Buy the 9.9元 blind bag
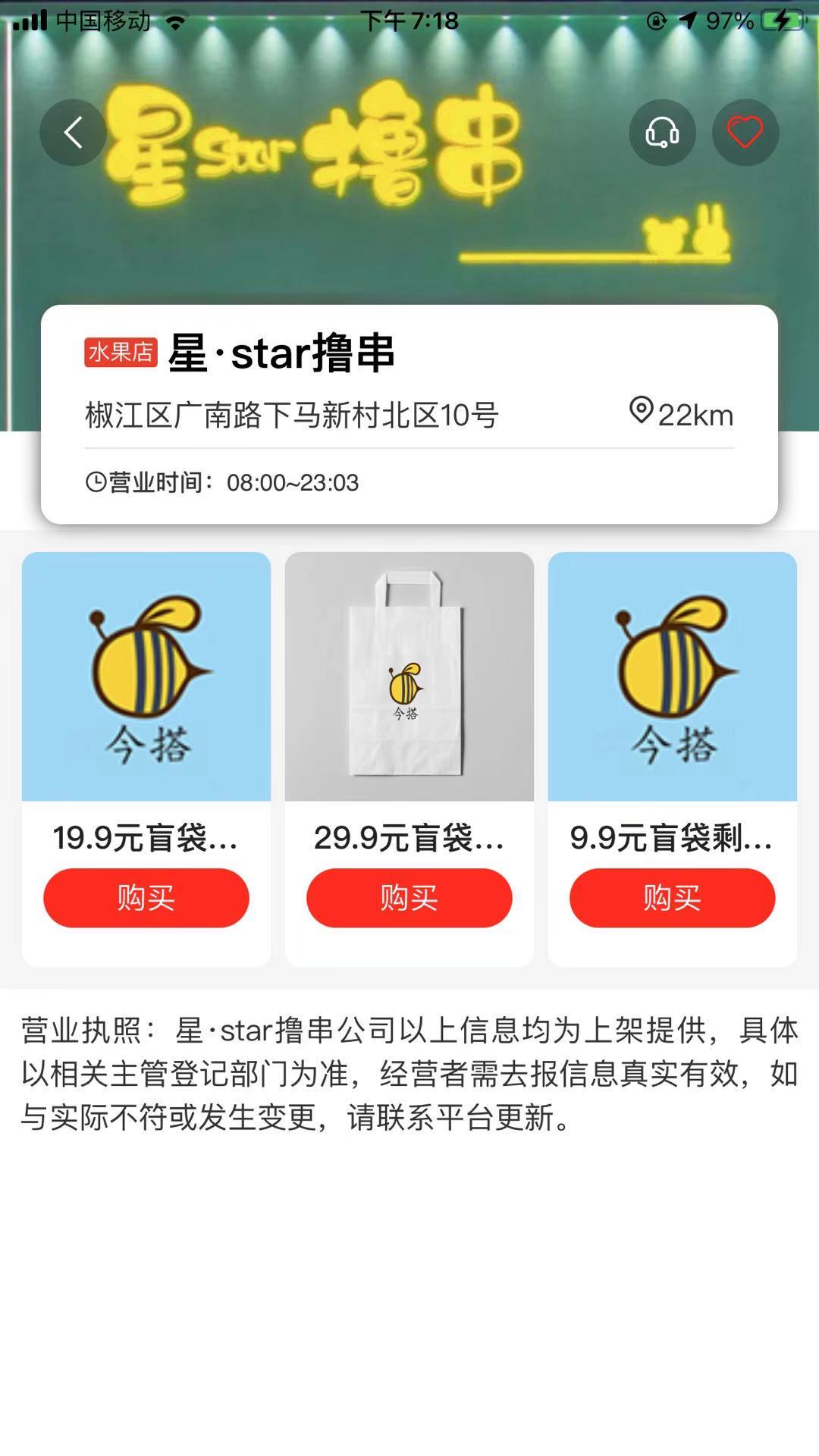Screen dimensions: 819x1456 [x=672, y=898]
